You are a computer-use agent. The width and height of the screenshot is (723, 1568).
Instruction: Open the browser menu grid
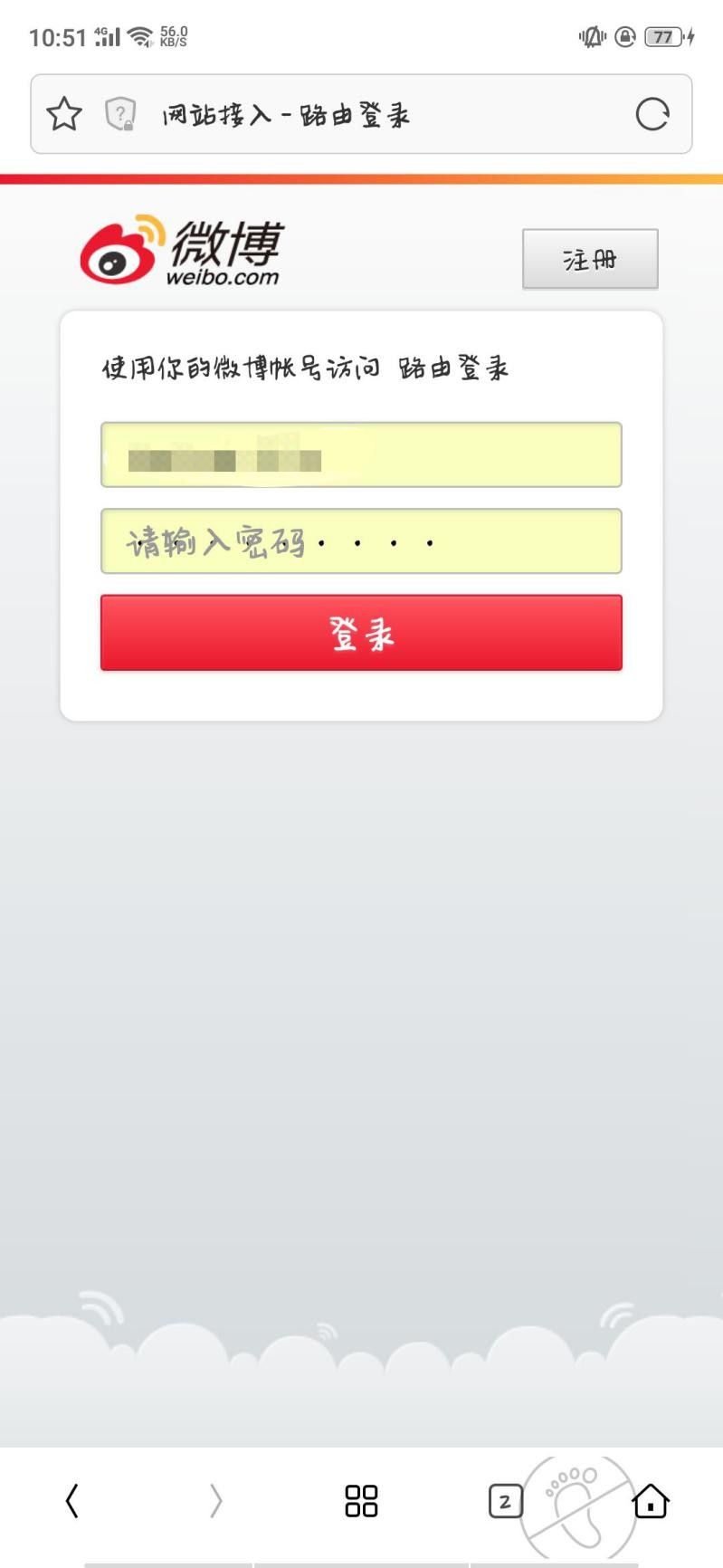tap(361, 1500)
